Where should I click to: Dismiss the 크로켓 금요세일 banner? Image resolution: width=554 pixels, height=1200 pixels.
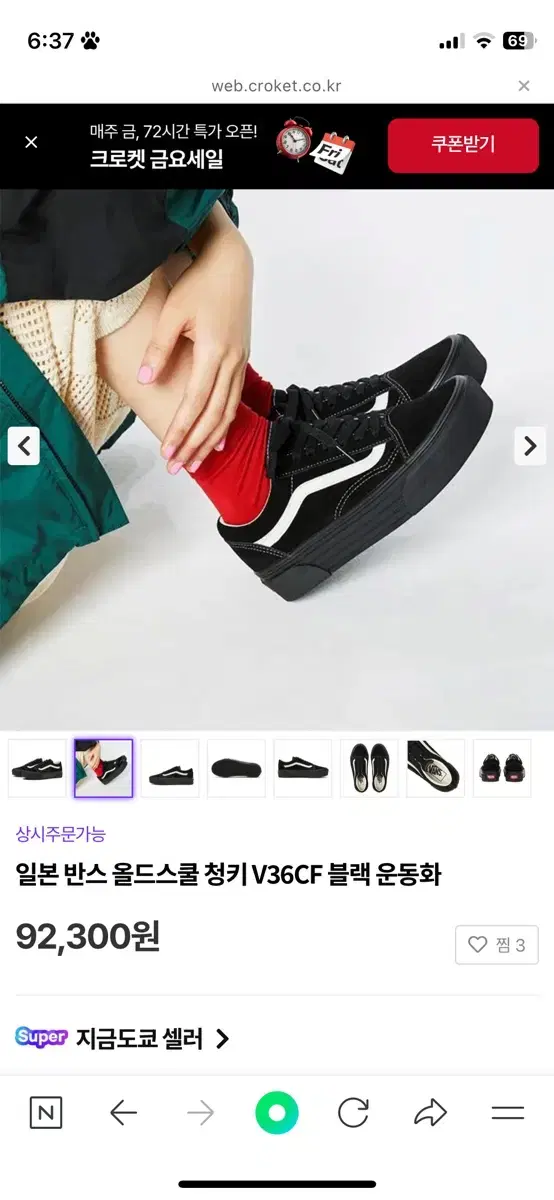point(31,142)
